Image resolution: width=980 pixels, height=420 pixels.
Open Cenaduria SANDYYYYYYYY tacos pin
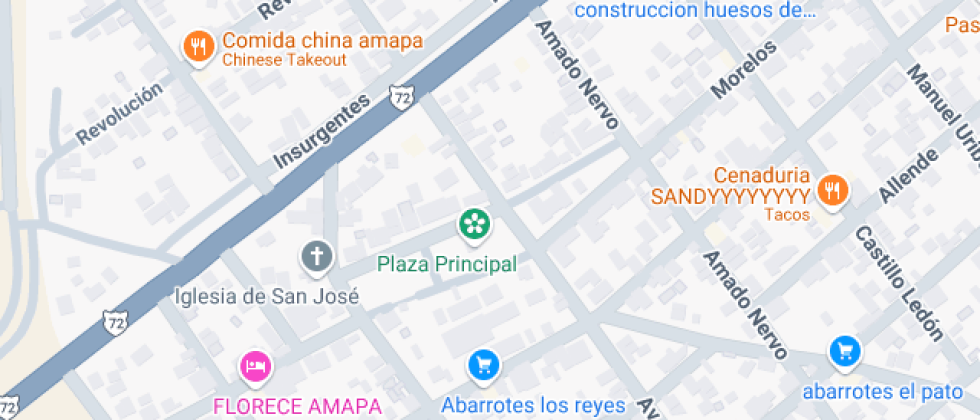pos(832,188)
